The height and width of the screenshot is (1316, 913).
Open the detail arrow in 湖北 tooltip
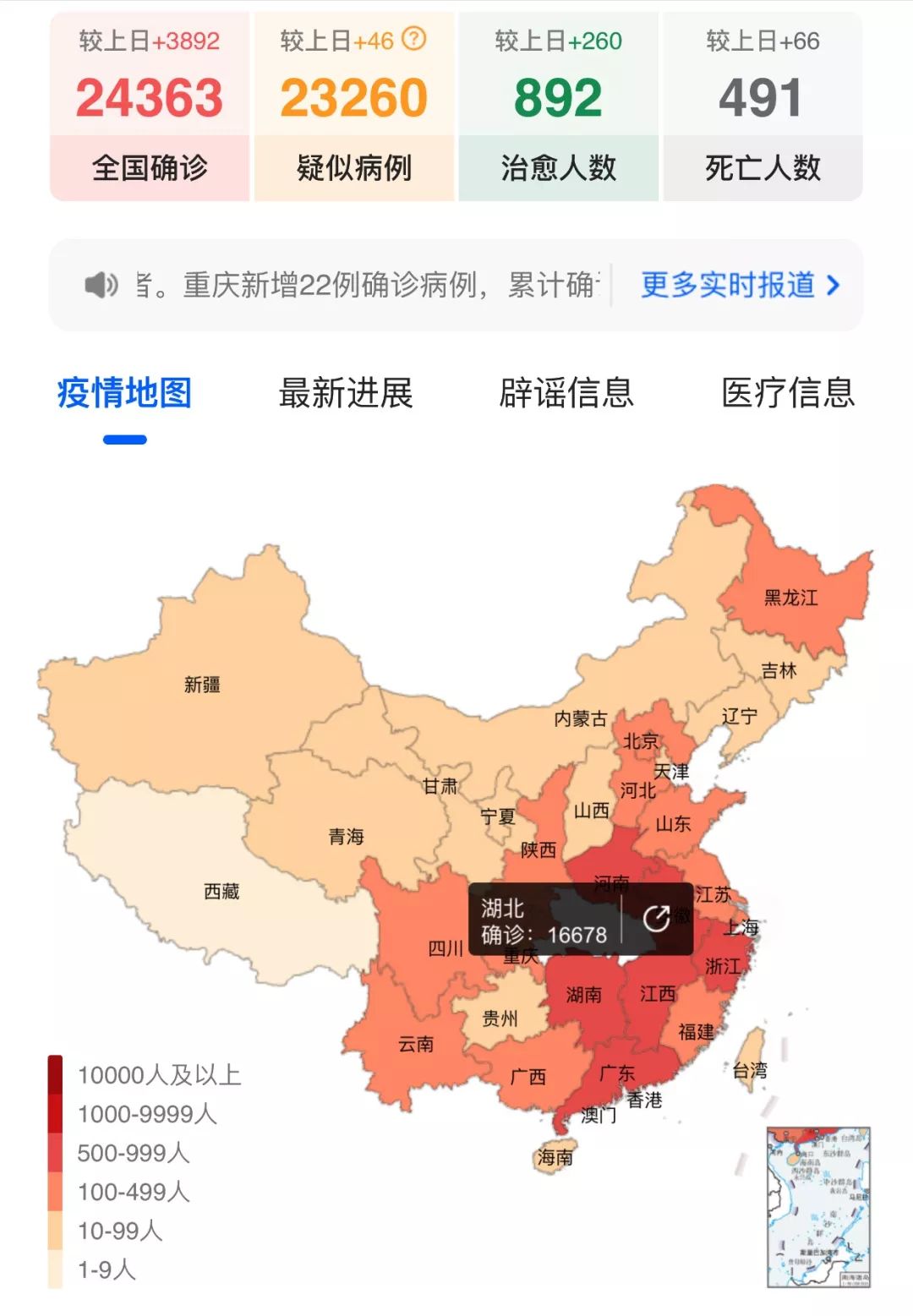[657, 919]
